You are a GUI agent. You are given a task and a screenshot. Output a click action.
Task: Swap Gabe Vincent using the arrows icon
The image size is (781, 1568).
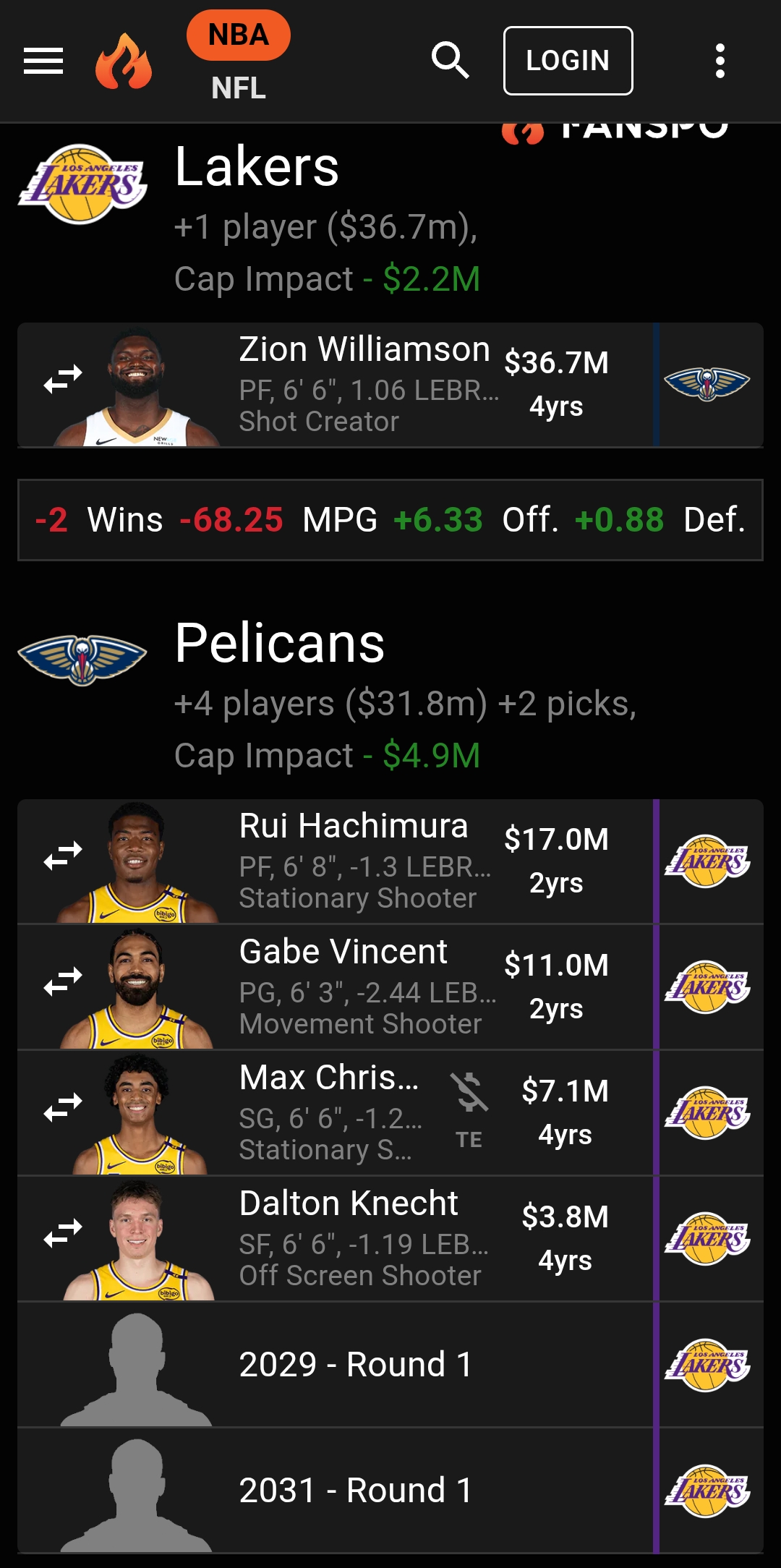[63, 981]
